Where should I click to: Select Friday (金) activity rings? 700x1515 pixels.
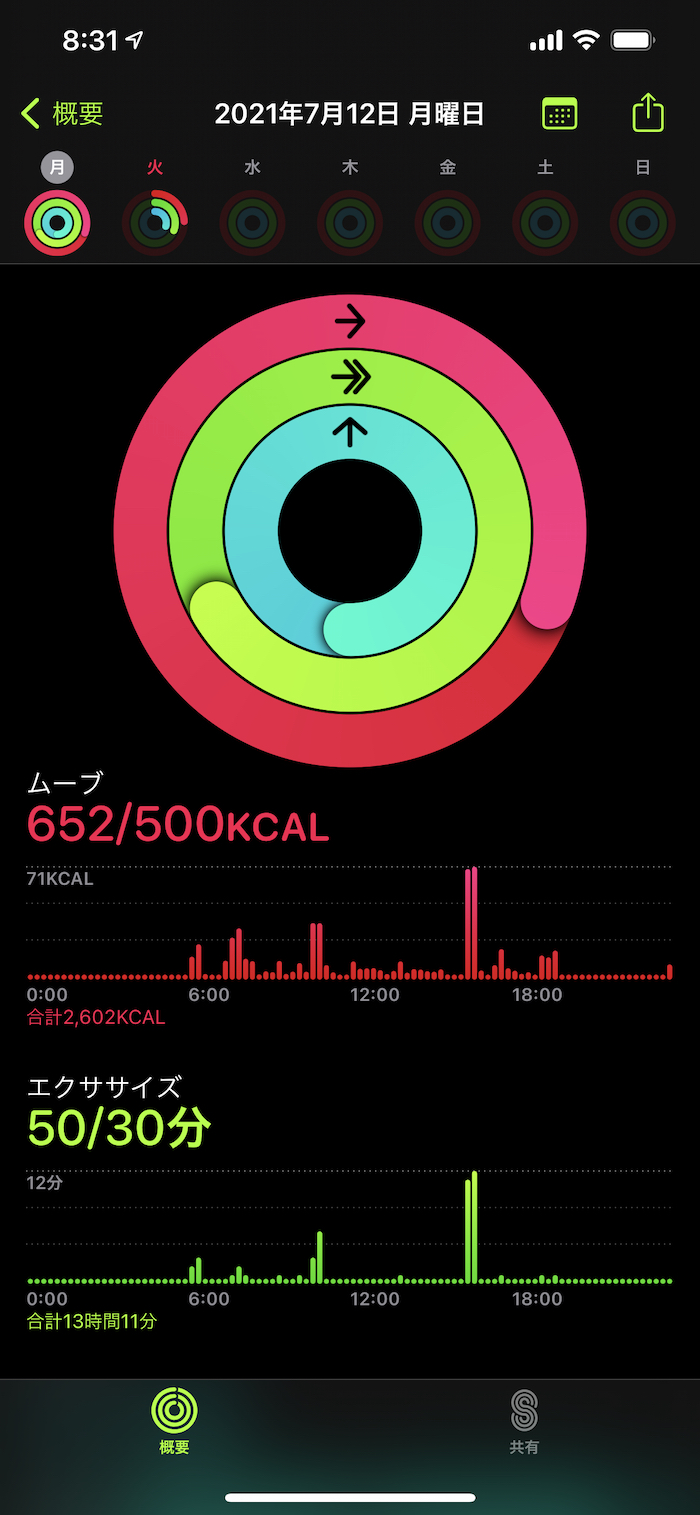447,222
